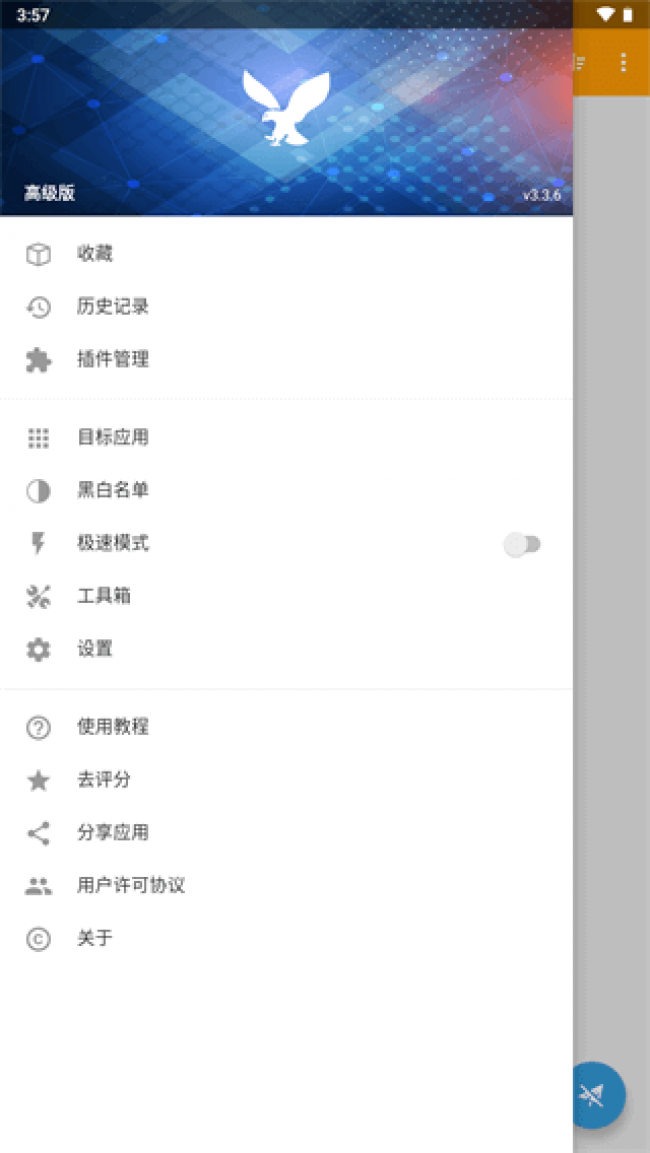Toggle the 极速模式 switch

[522, 544]
